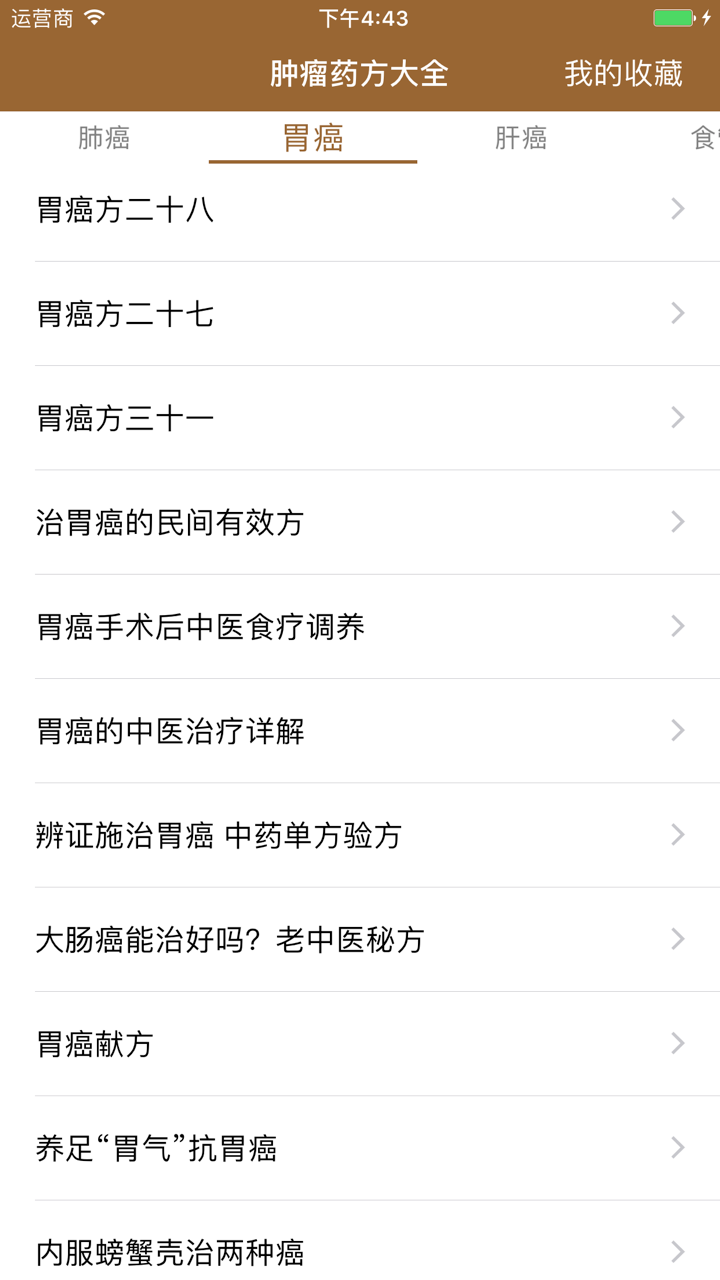
Task: Open the arrow beside 治胃癌的民间有效方
Action: 676,521
